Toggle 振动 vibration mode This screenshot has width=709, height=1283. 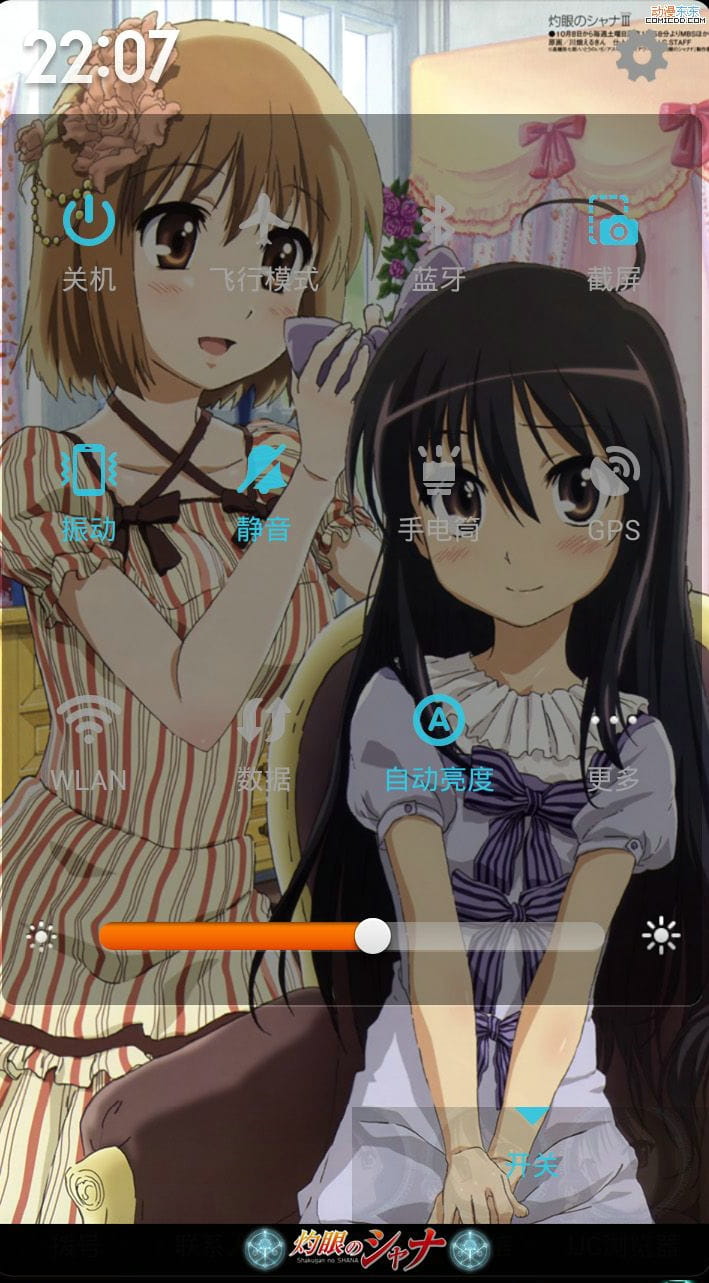pos(89,490)
